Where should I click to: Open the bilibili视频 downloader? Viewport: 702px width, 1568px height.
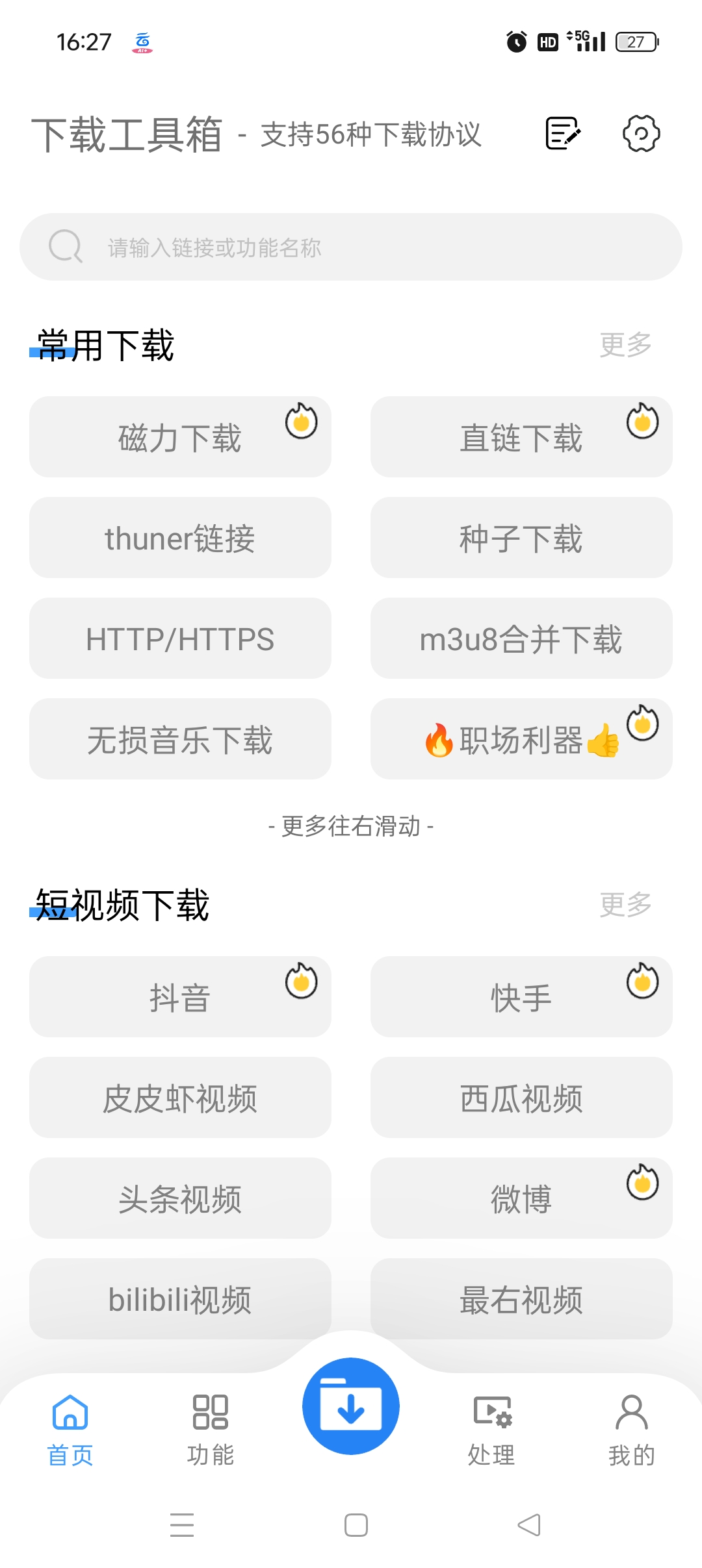pos(180,1298)
